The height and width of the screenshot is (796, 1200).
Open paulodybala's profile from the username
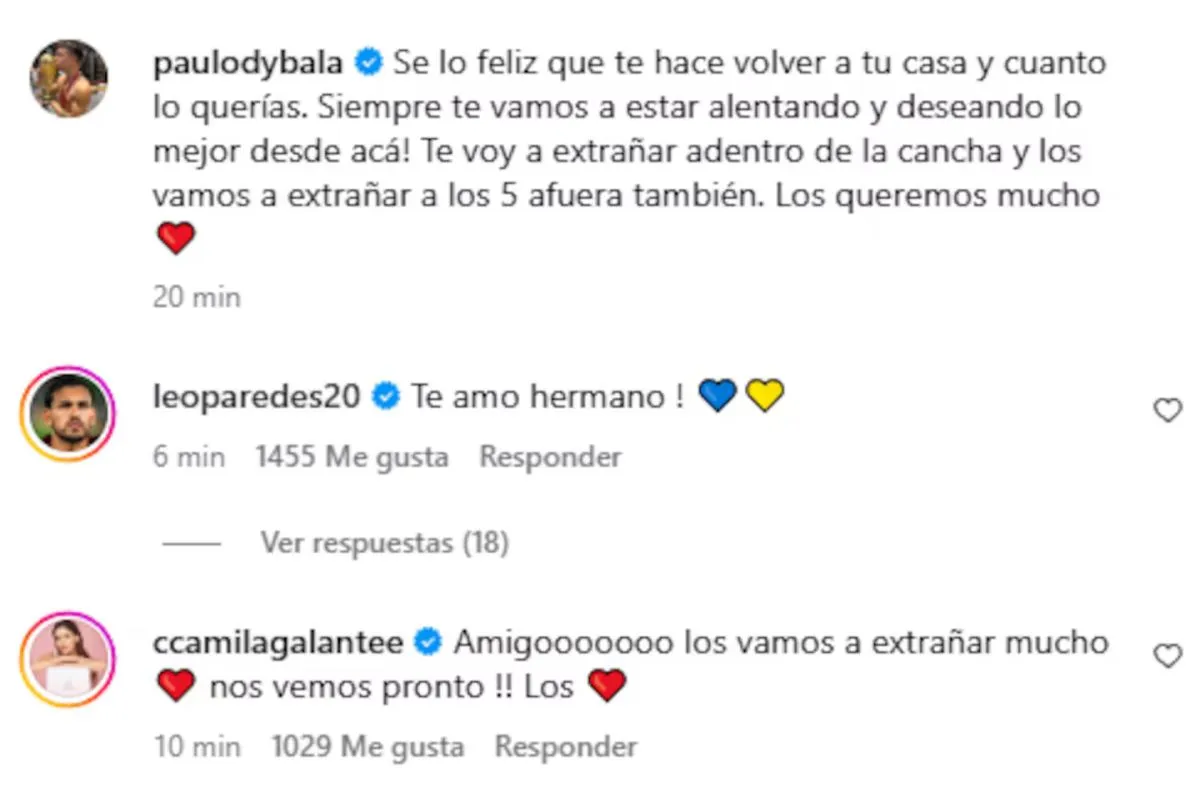[x=248, y=64]
